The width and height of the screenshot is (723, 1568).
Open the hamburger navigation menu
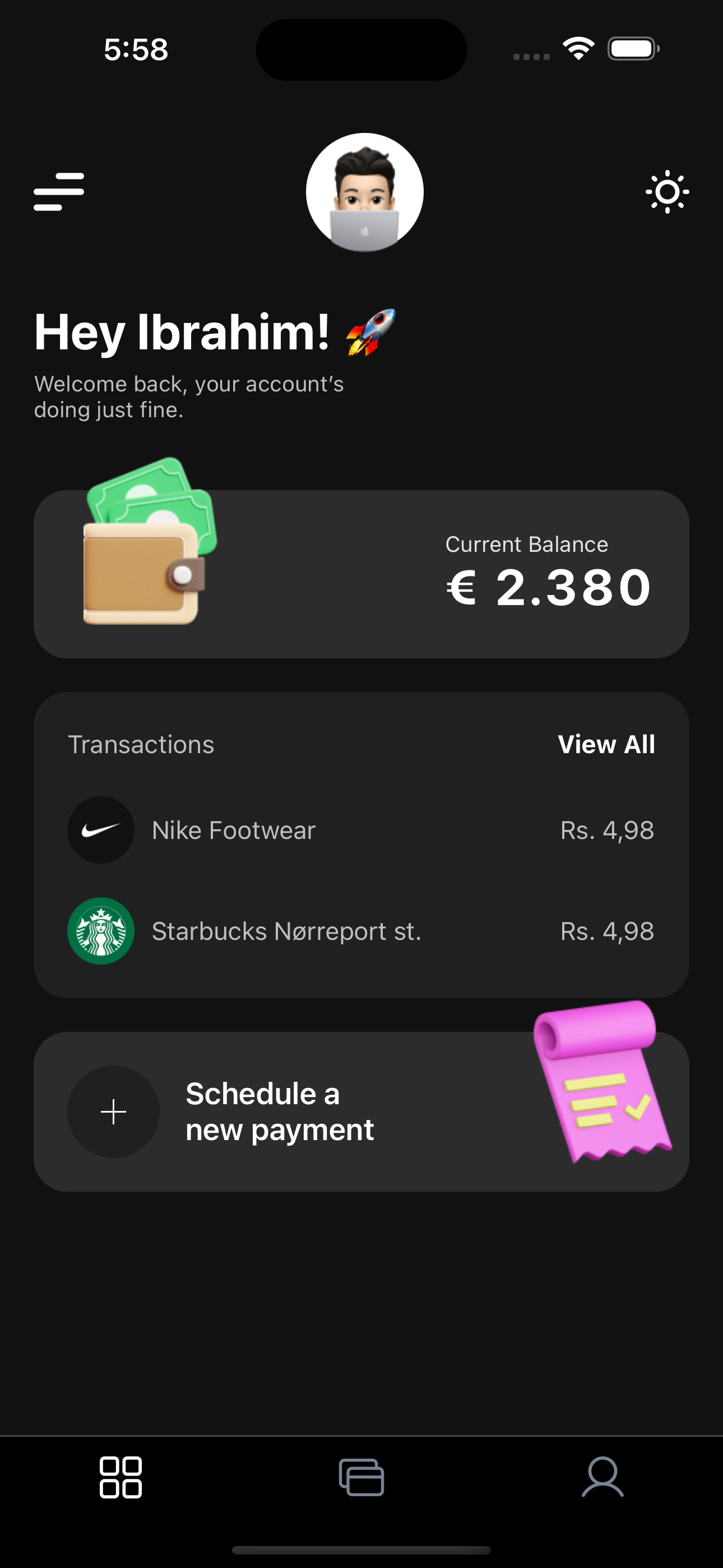59,191
